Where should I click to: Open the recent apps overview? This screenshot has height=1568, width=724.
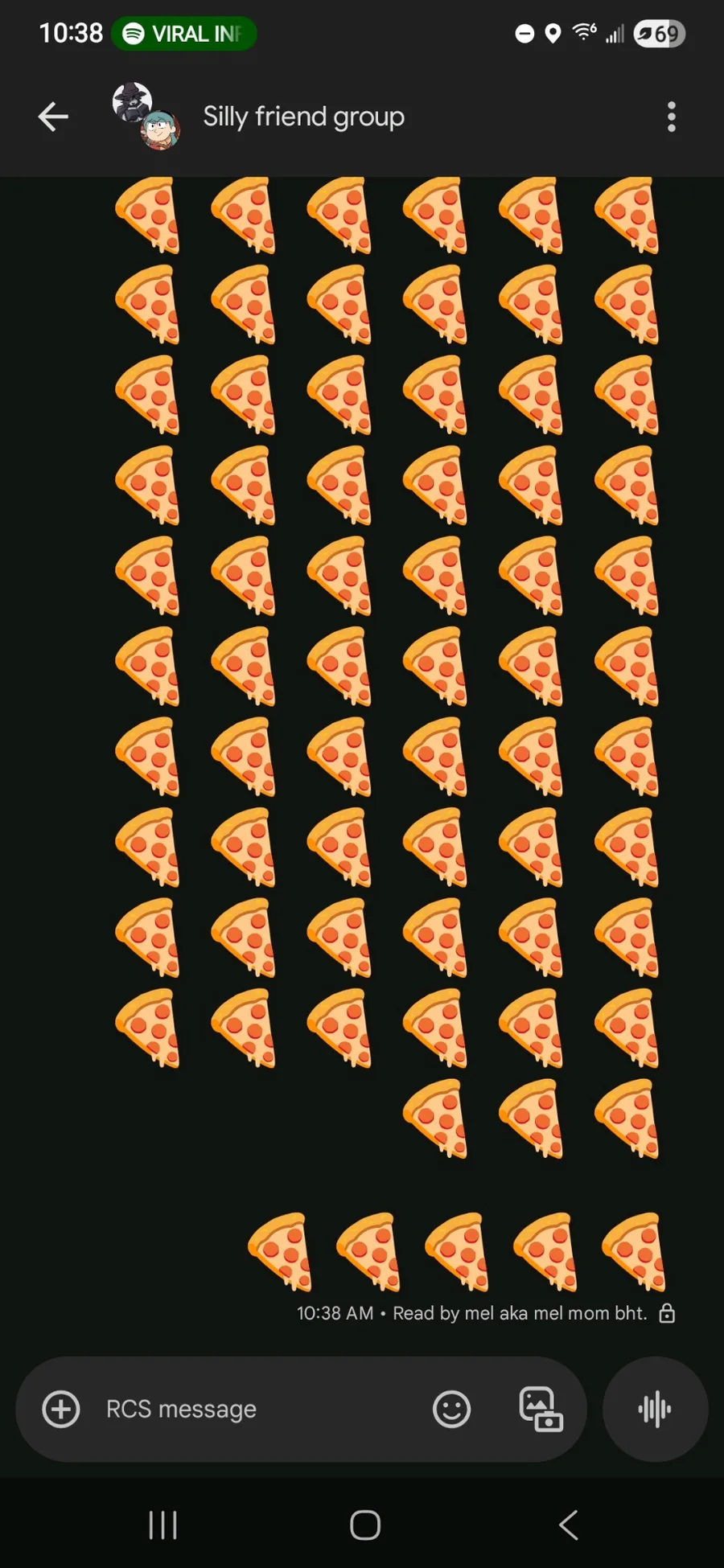point(163,1525)
